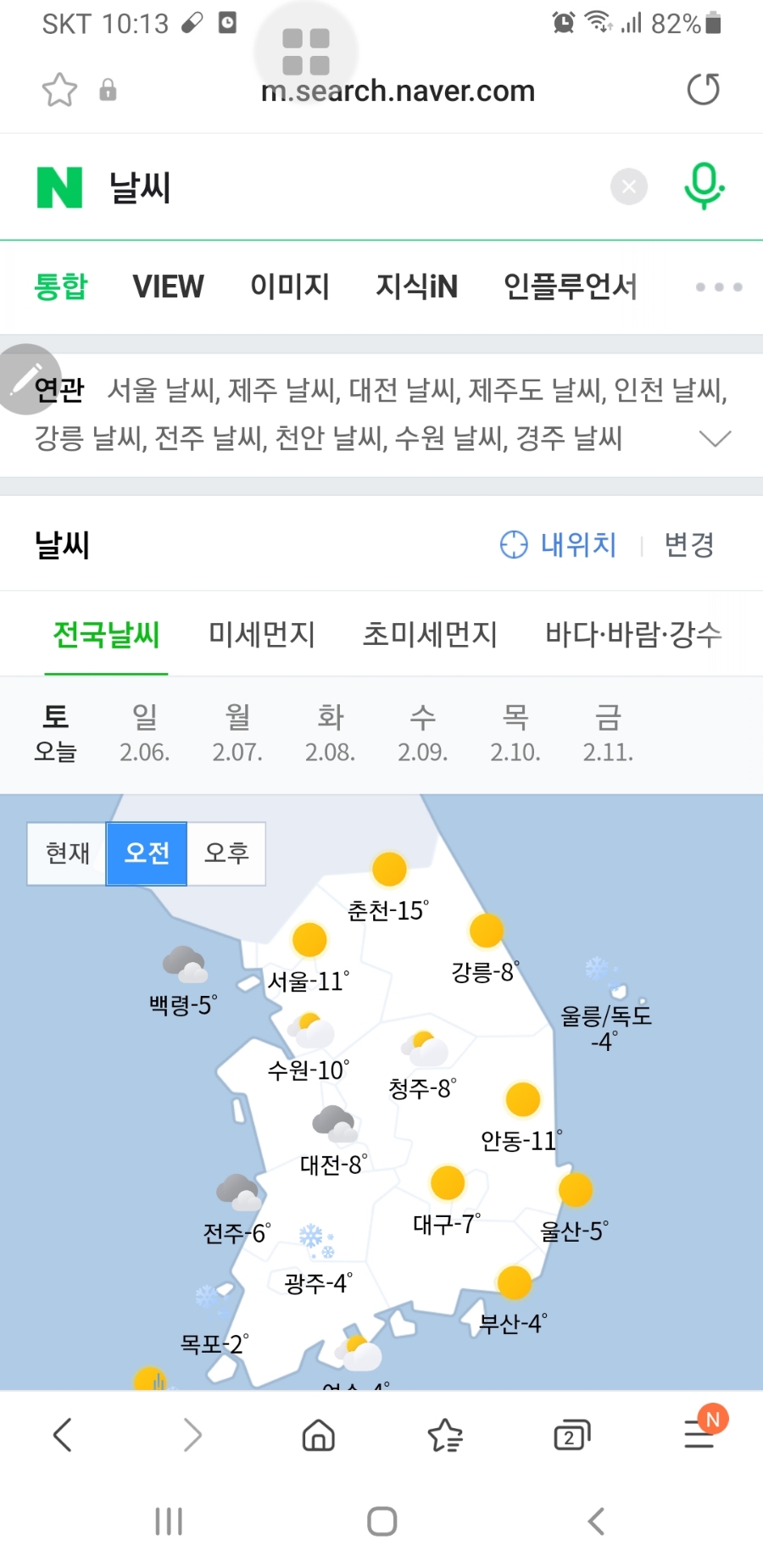Image resolution: width=763 pixels, height=1568 pixels.
Task: Expand the related searches list
Action: click(x=715, y=438)
